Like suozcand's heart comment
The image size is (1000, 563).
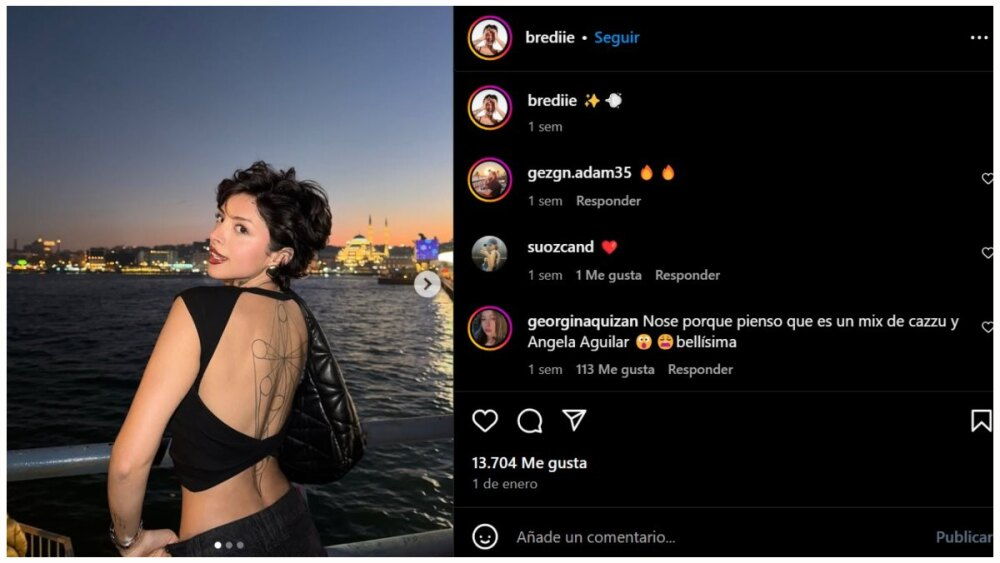click(987, 253)
